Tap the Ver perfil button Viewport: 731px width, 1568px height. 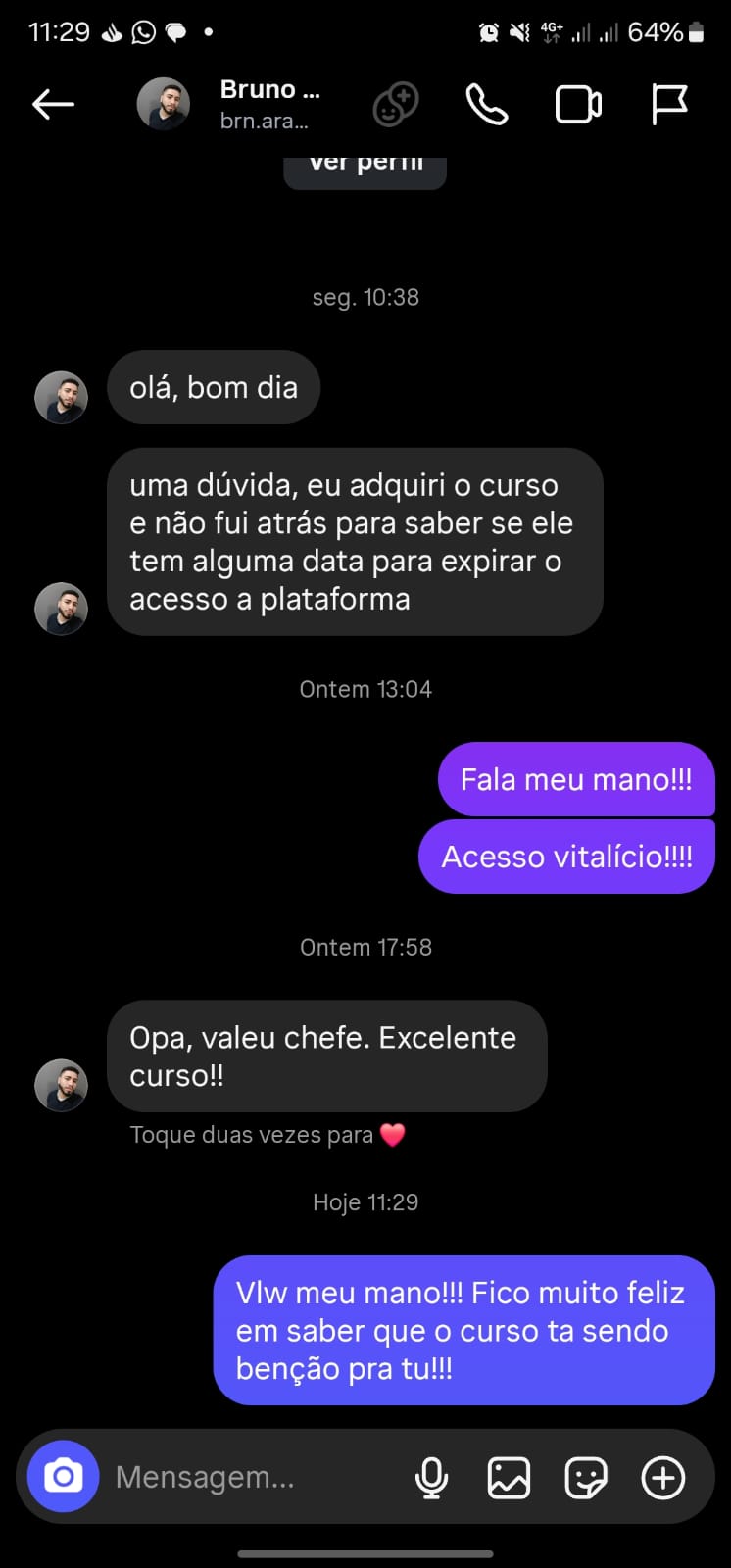[x=365, y=167]
